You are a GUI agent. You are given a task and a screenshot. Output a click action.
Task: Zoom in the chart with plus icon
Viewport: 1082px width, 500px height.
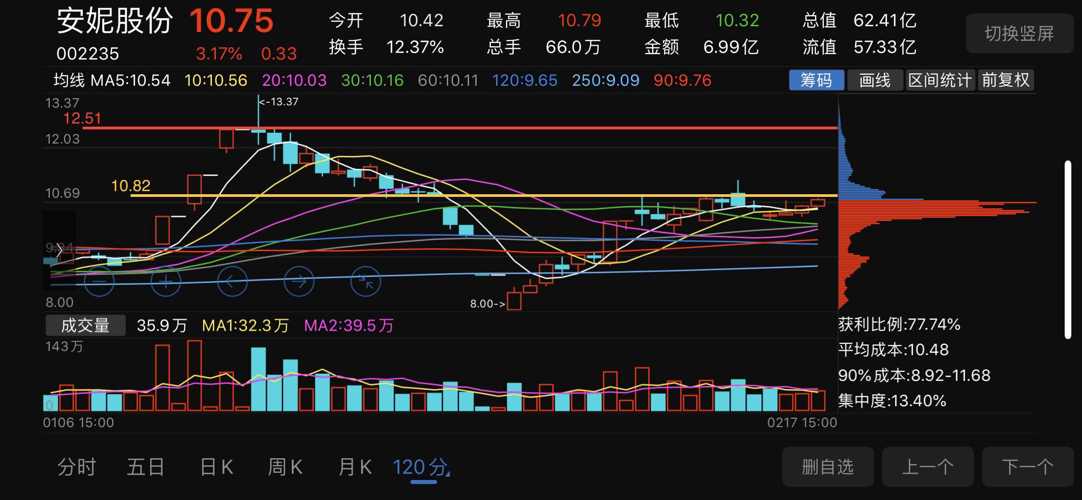[166, 281]
